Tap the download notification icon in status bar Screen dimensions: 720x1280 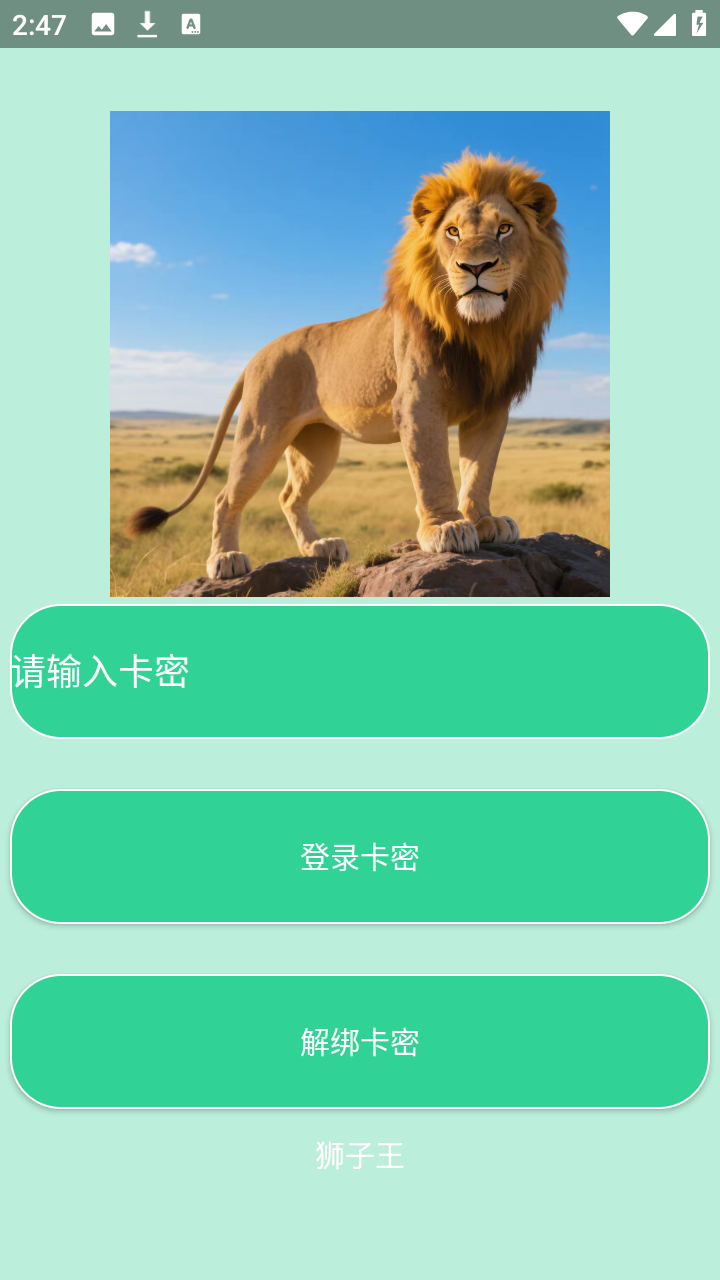pyautogui.click(x=148, y=22)
